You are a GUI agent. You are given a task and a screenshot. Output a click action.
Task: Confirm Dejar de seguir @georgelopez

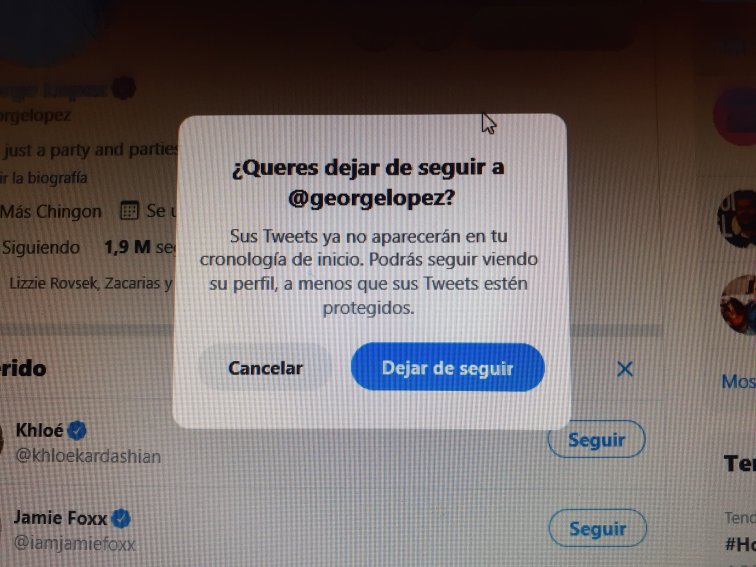click(447, 368)
